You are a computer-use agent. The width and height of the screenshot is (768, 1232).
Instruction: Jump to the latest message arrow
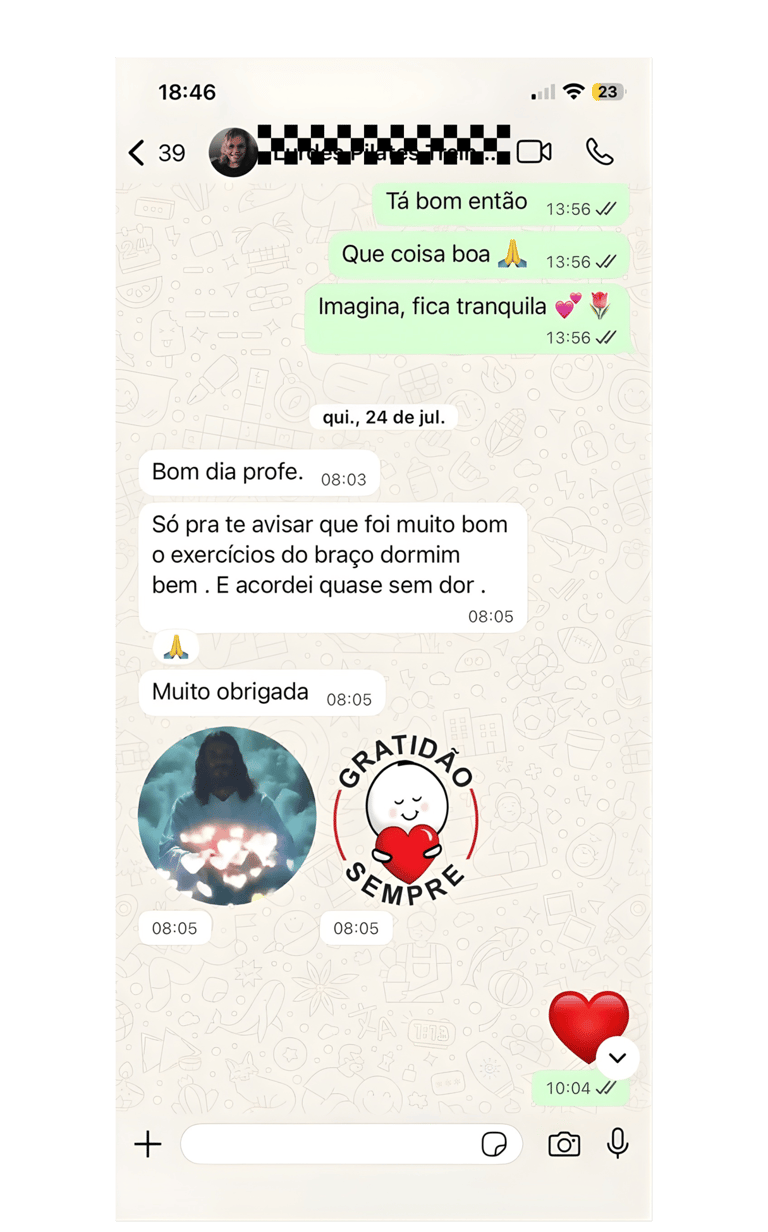click(x=618, y=1058)
